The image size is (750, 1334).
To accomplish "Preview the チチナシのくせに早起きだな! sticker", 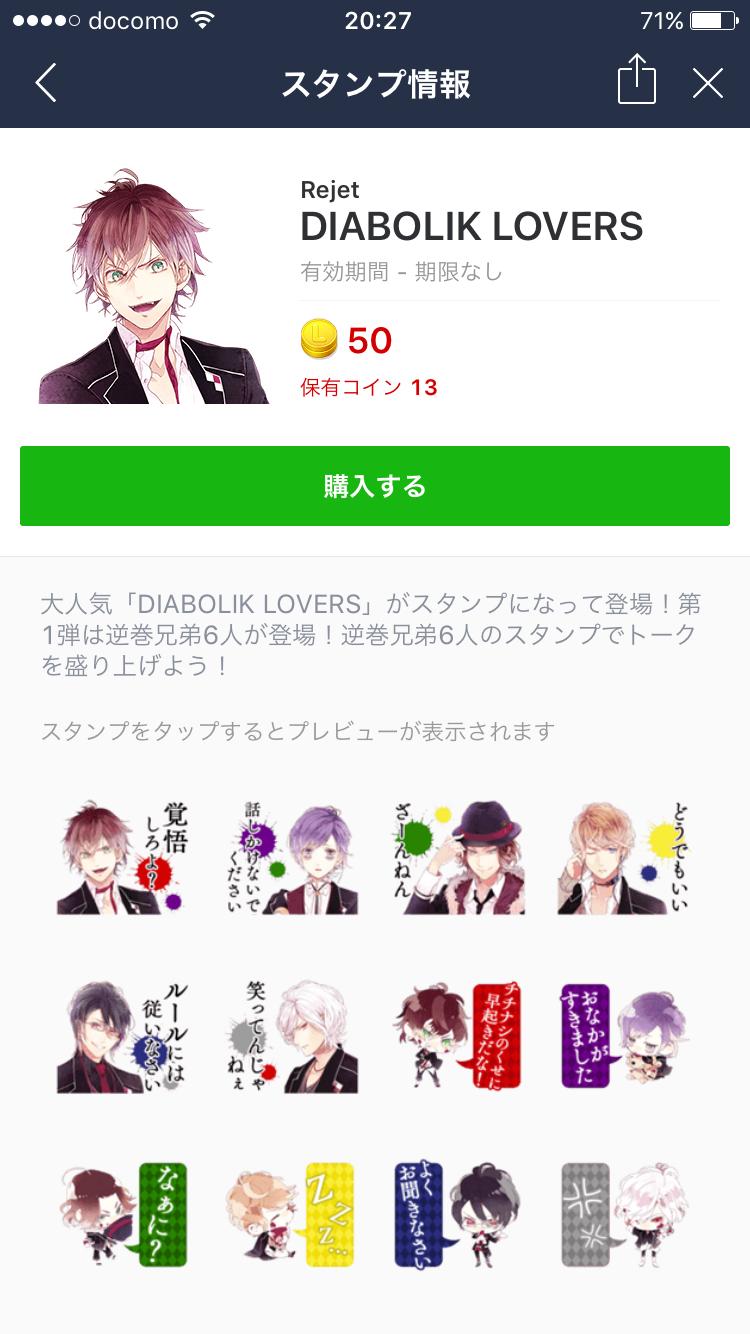I will [459, 1036].
